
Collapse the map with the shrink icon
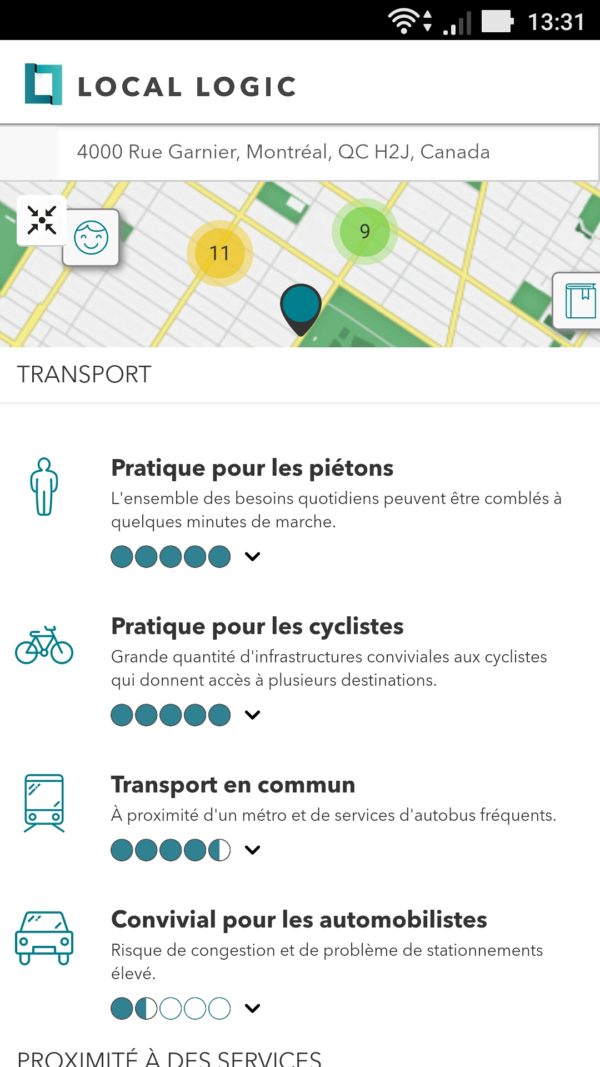point(42,221)
